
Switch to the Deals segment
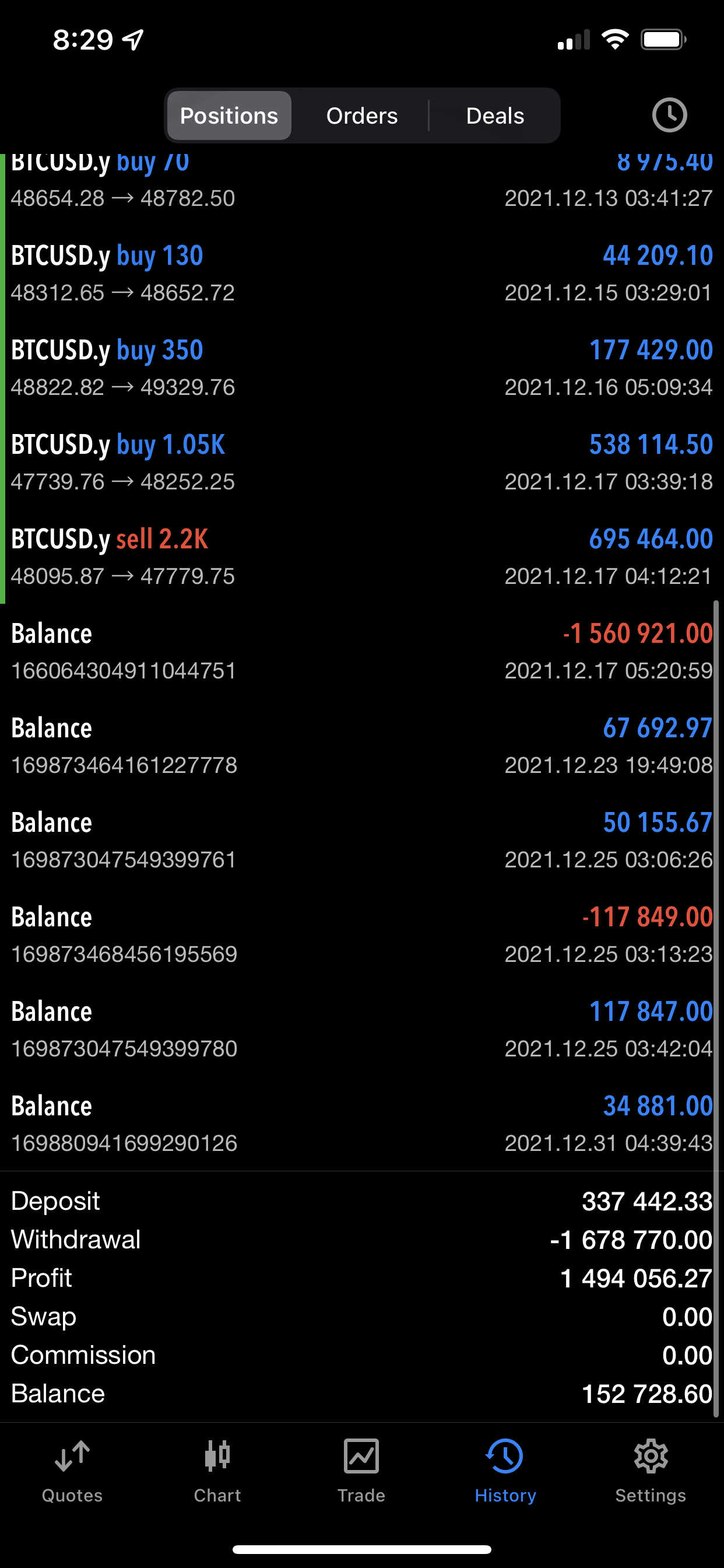(495, 116)
